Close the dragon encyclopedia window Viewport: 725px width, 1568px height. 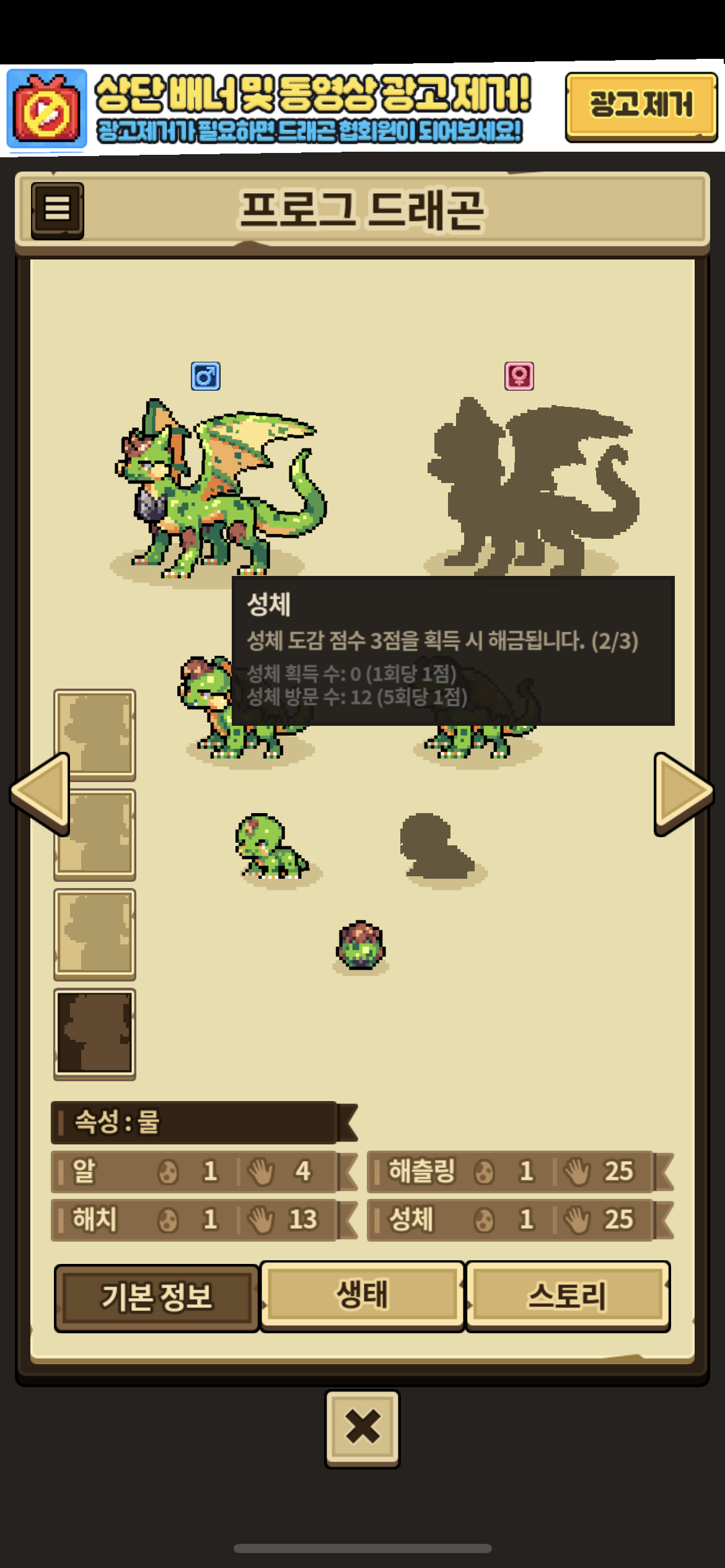(362, 1427)
